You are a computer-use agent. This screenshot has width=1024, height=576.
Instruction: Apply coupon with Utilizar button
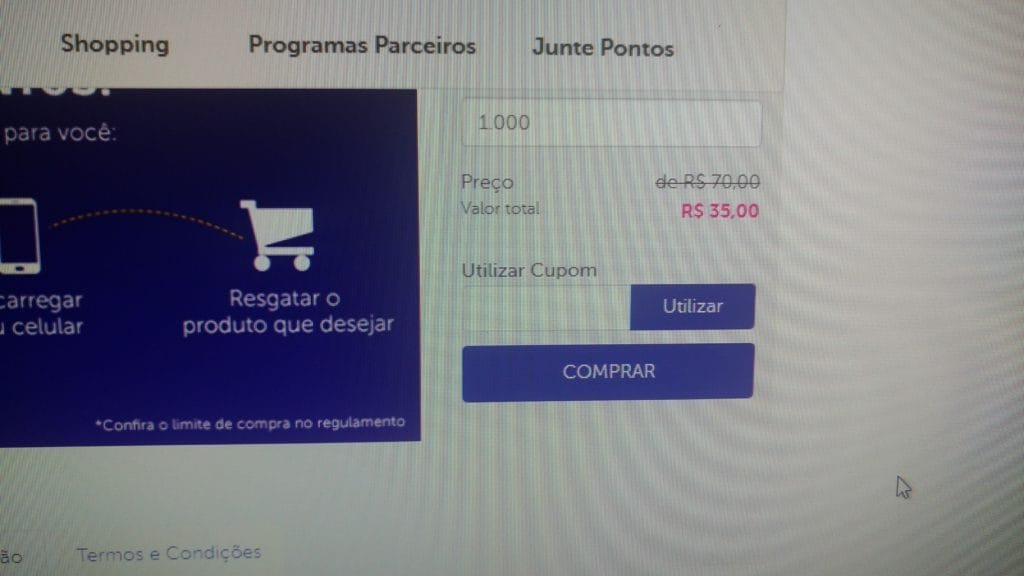[x=692, y=307]
